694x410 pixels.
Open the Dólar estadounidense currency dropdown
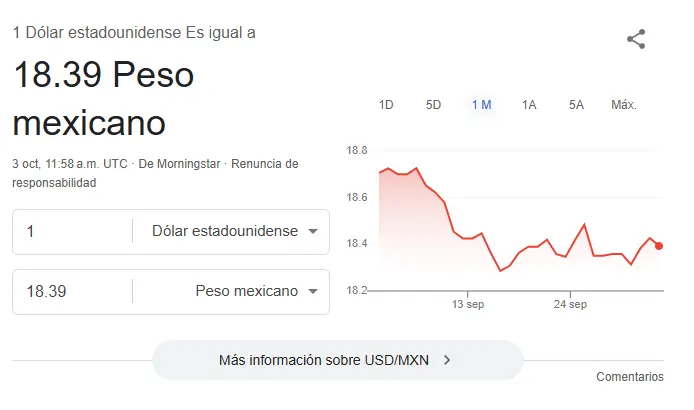tap(234, 232)
